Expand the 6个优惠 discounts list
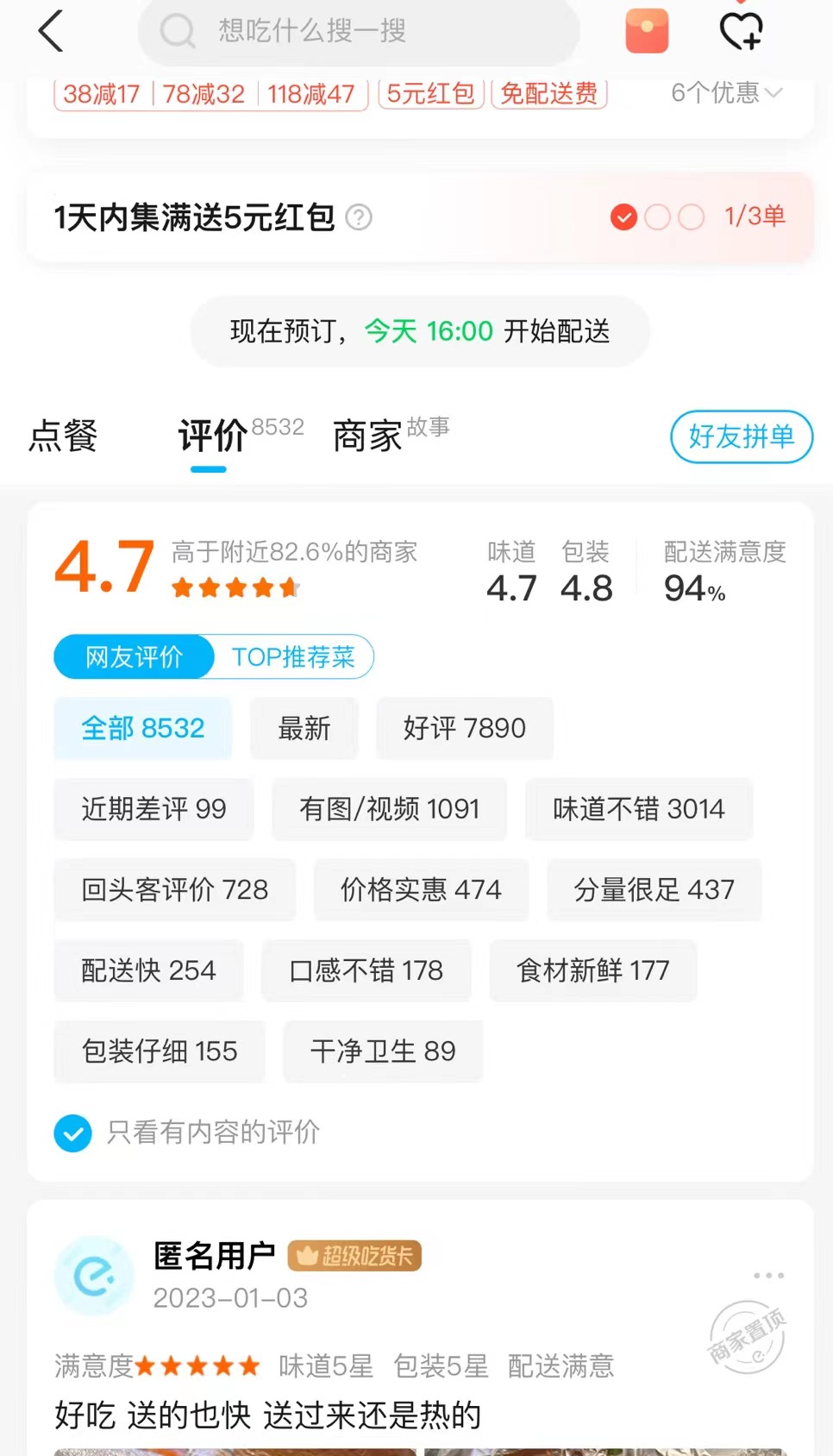The height and width of the screenshot is (1456, 833). (x=726, y=92)
